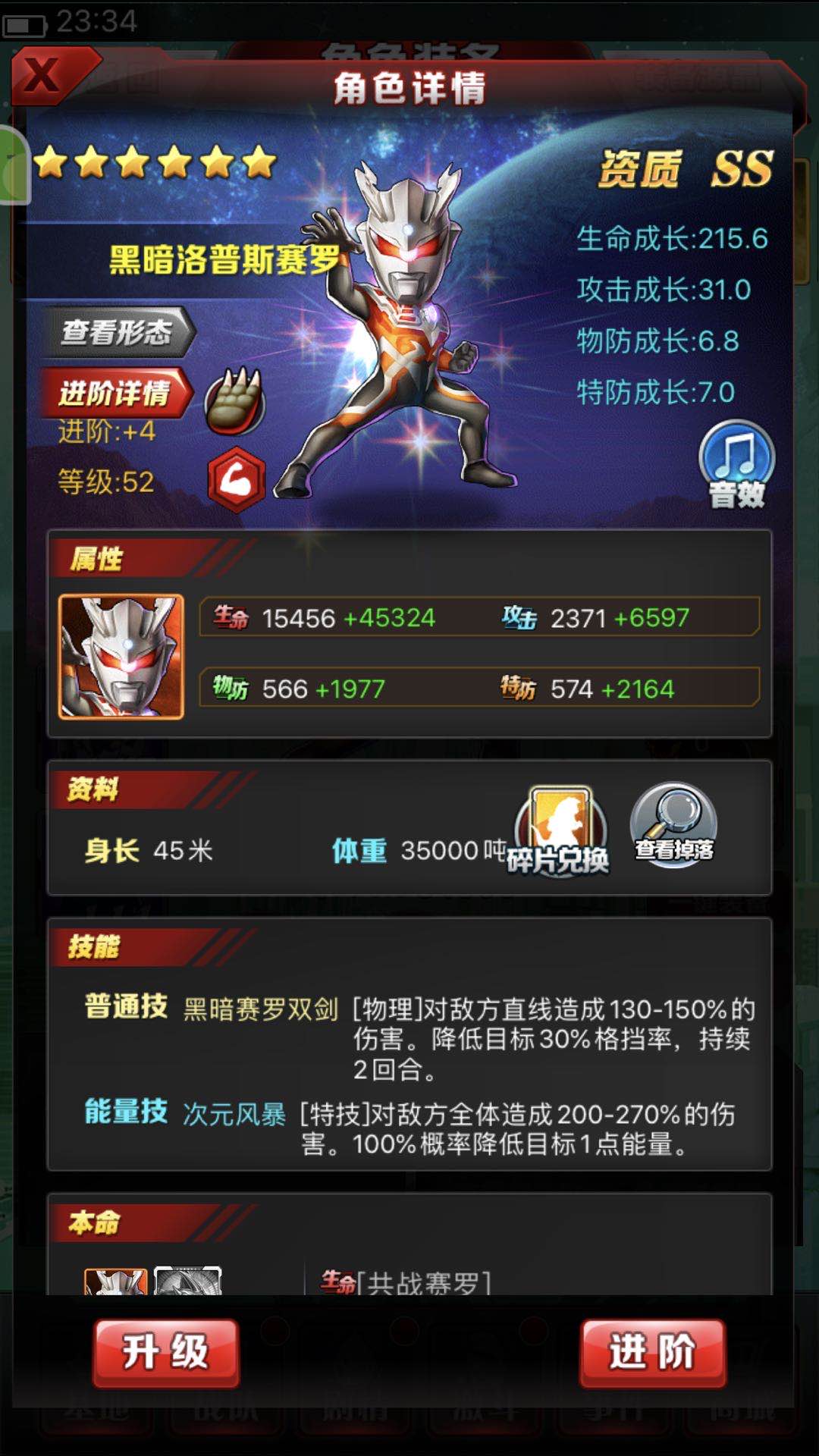Tap 查看形态 to view forms
Image resolution: width=819 pixels, height=1456 pixels.
click(118, 332)
